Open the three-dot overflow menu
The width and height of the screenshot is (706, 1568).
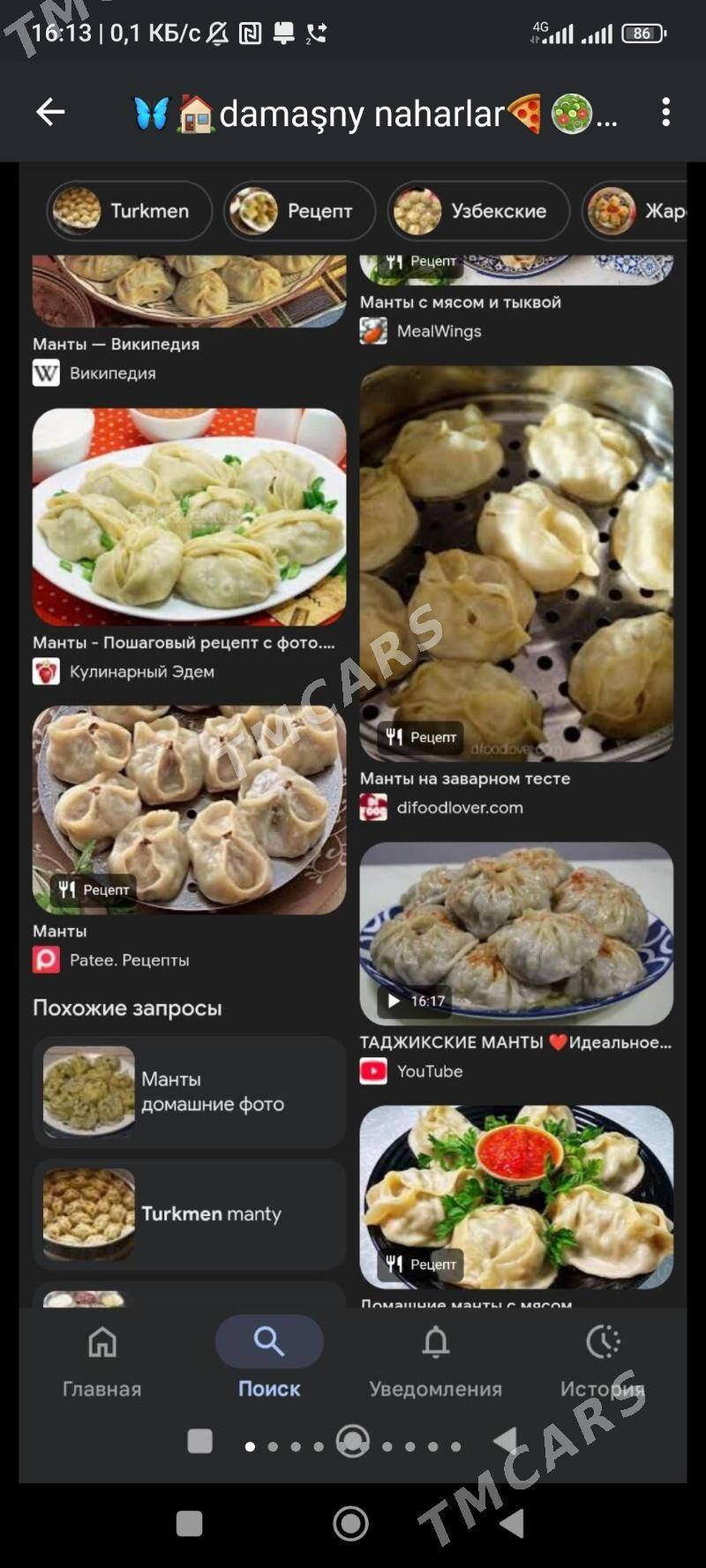click(666, 112)
